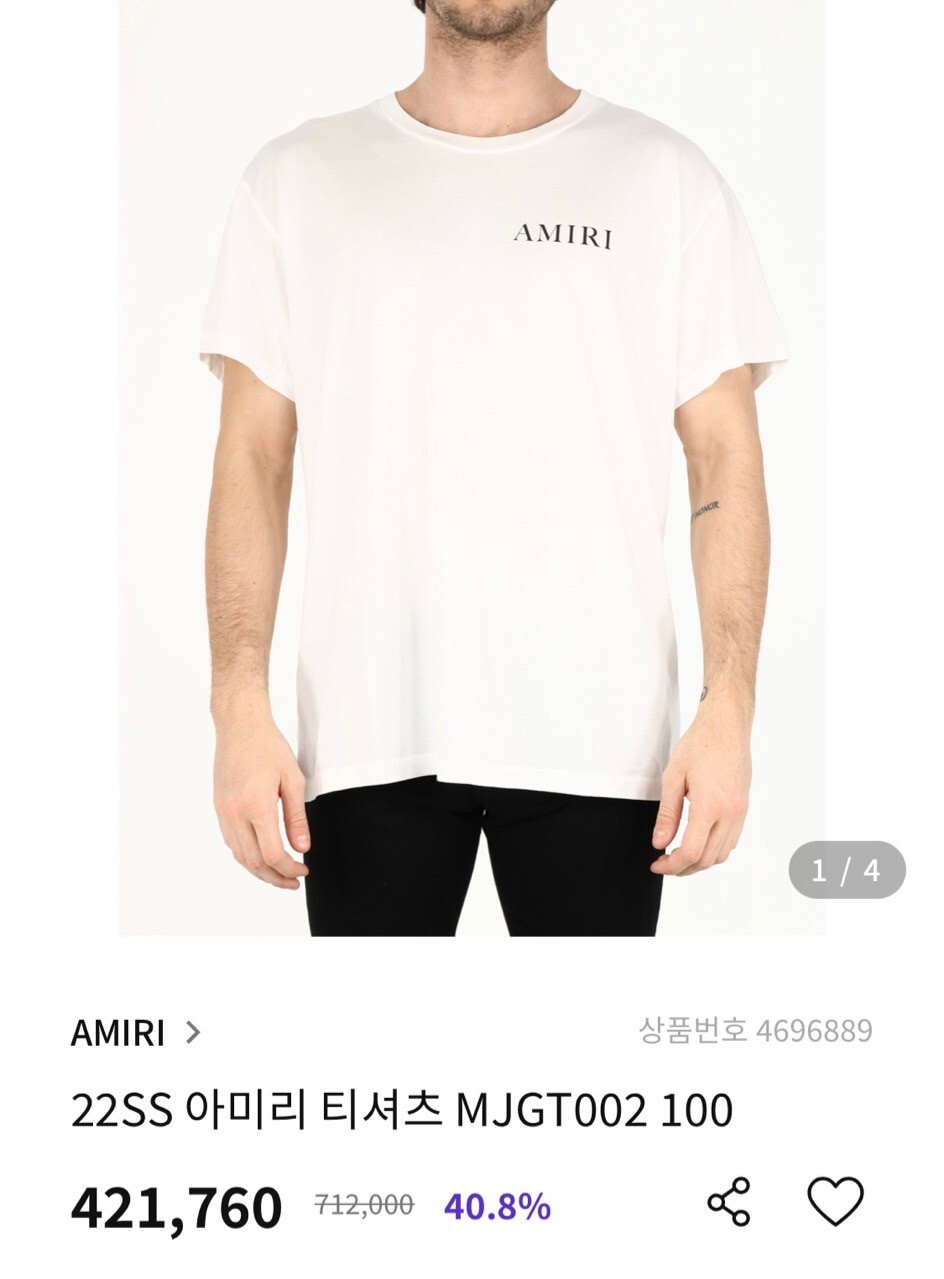The width and height of the screenshot is (944, 1279).
Task: Open the product photo in full view
Action: 472,468
